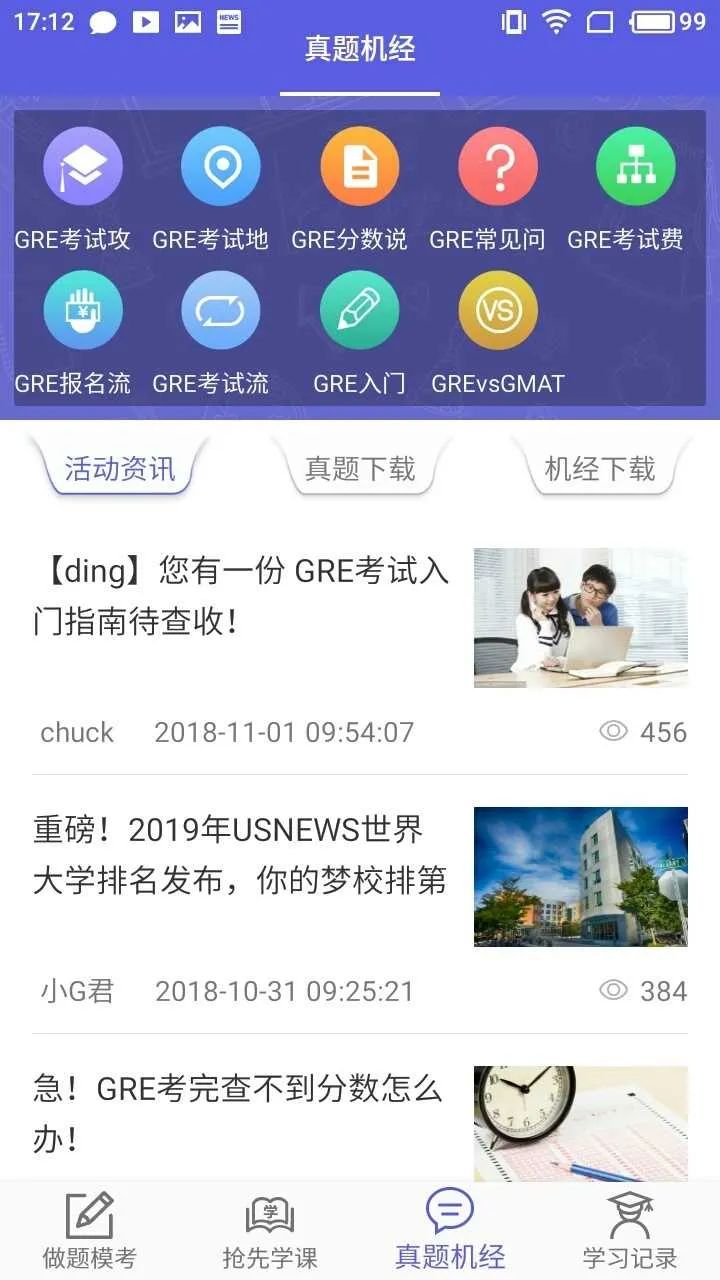
Task: Open the GRE考完查不到分数怎么办 article
Action: (x=238, y=1113)
